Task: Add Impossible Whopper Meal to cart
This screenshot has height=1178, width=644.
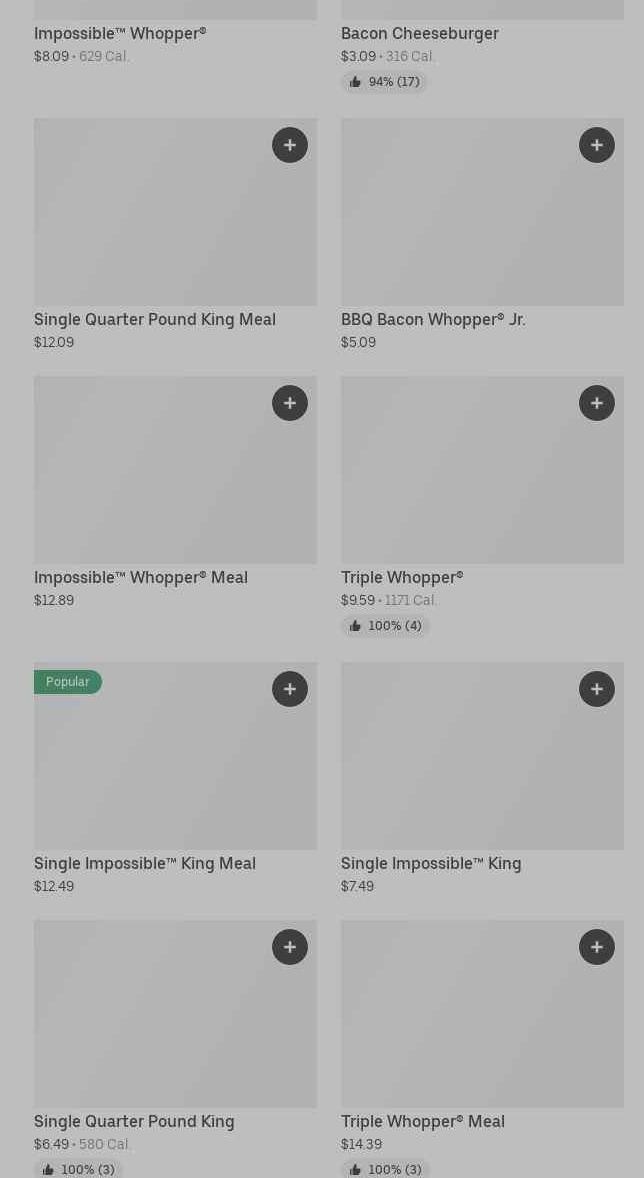Action: pyautogui.click(x=290, y=403)
